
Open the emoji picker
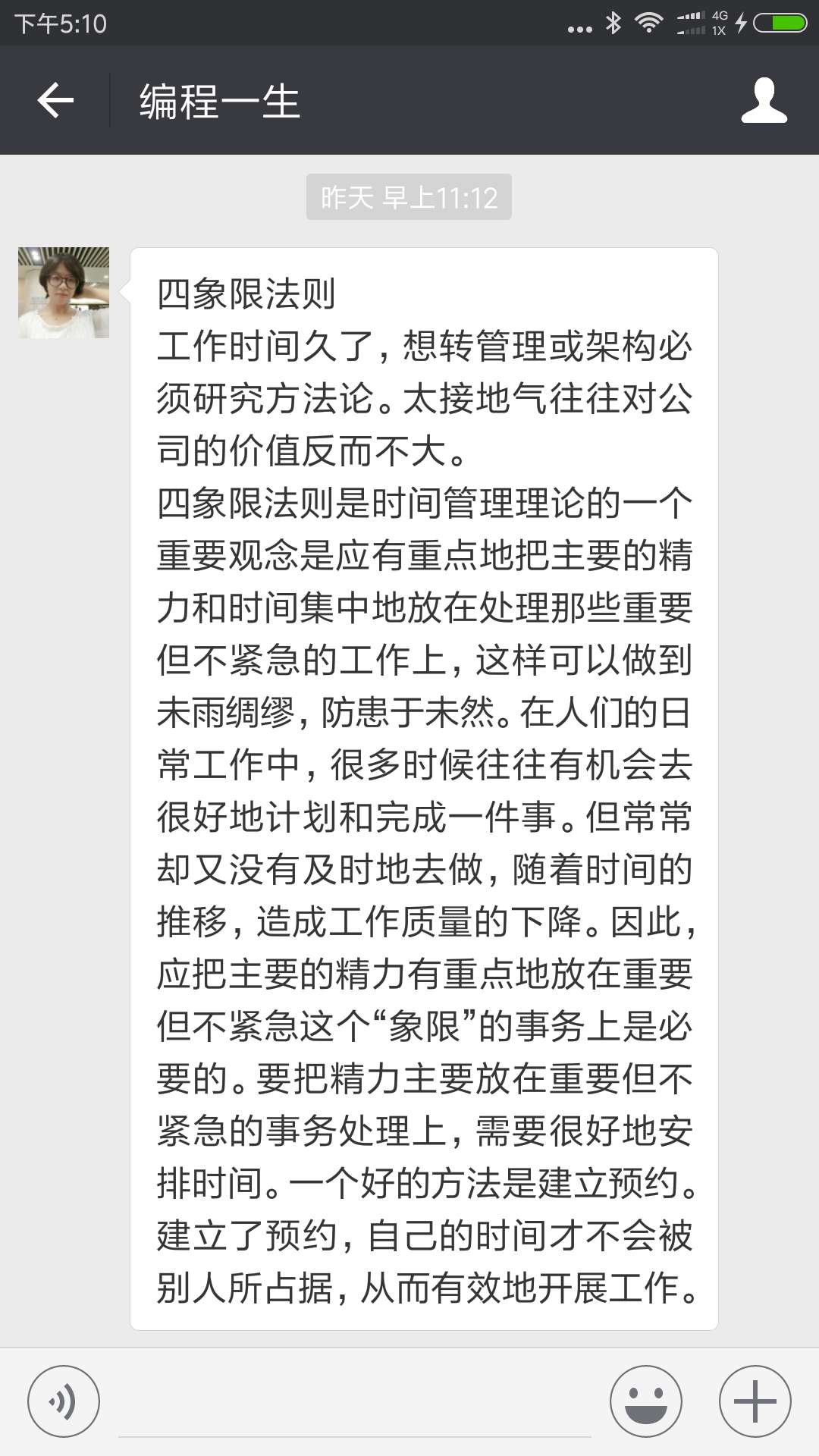pyautogui.click(x=646, y=1401)
